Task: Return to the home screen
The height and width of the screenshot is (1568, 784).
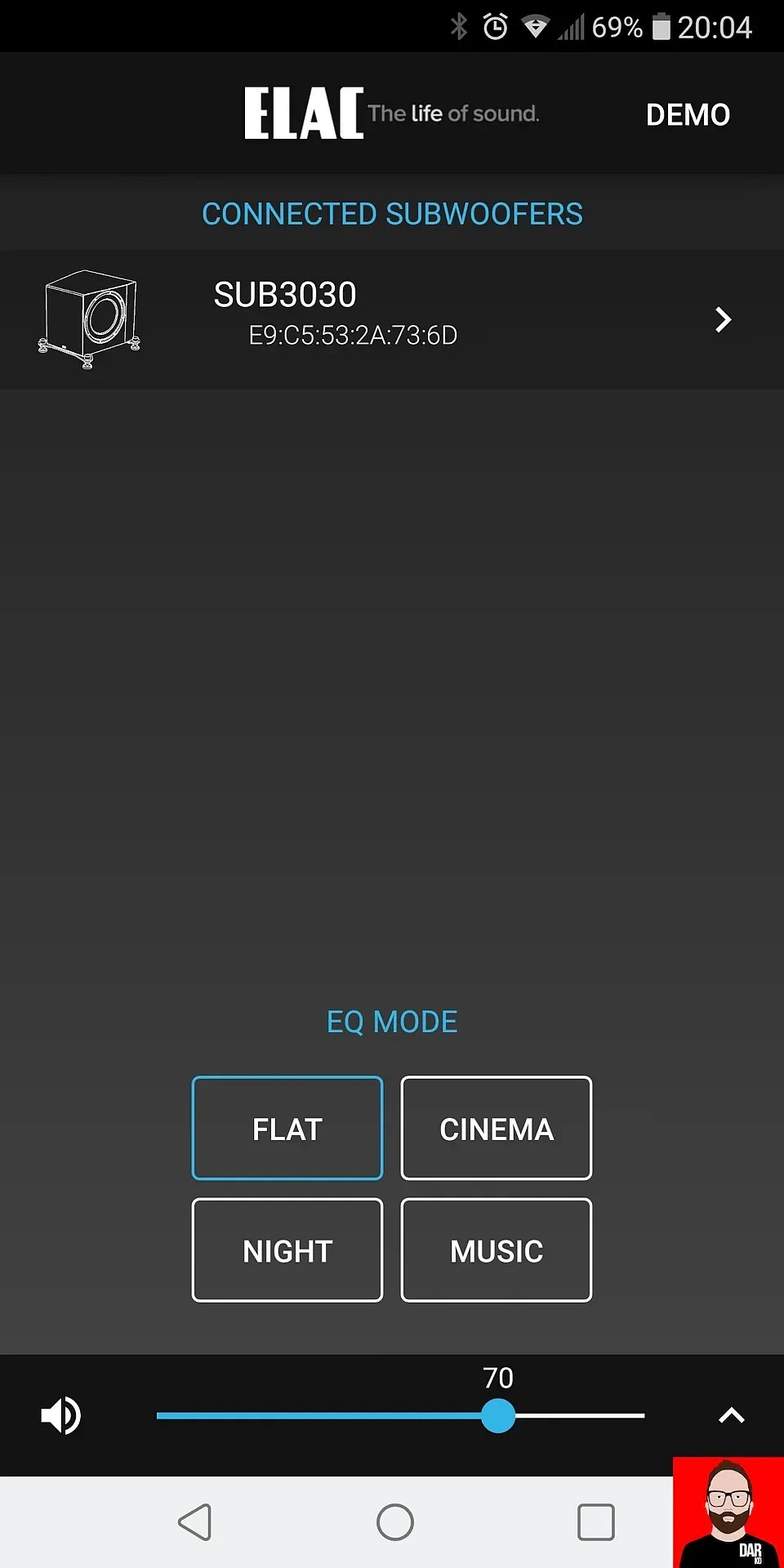Action: pyautogui.click(x=395, y=1522)
